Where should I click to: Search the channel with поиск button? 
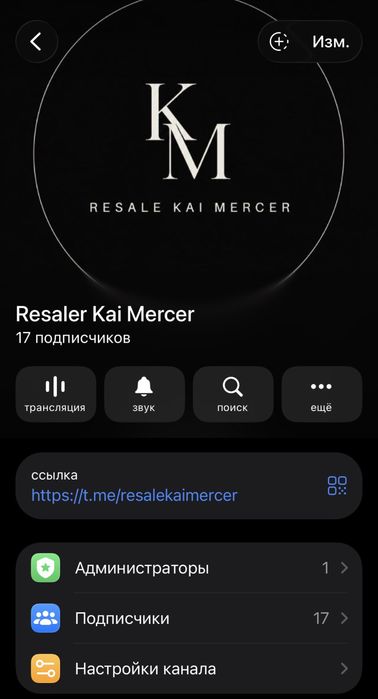pyautogui.click(x=233, y=394)
